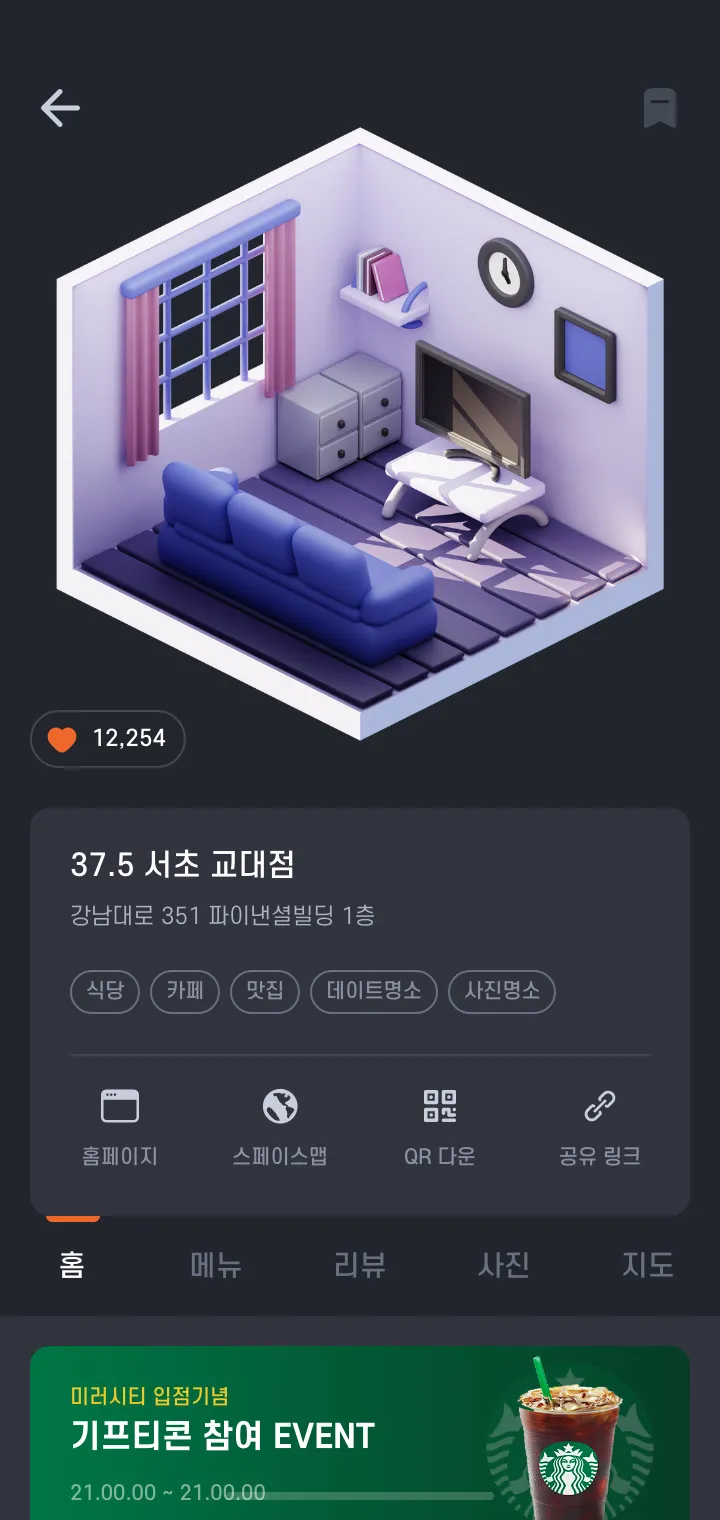
Task: Go back with the arrow icon
Action: click(x=60, y=108)
